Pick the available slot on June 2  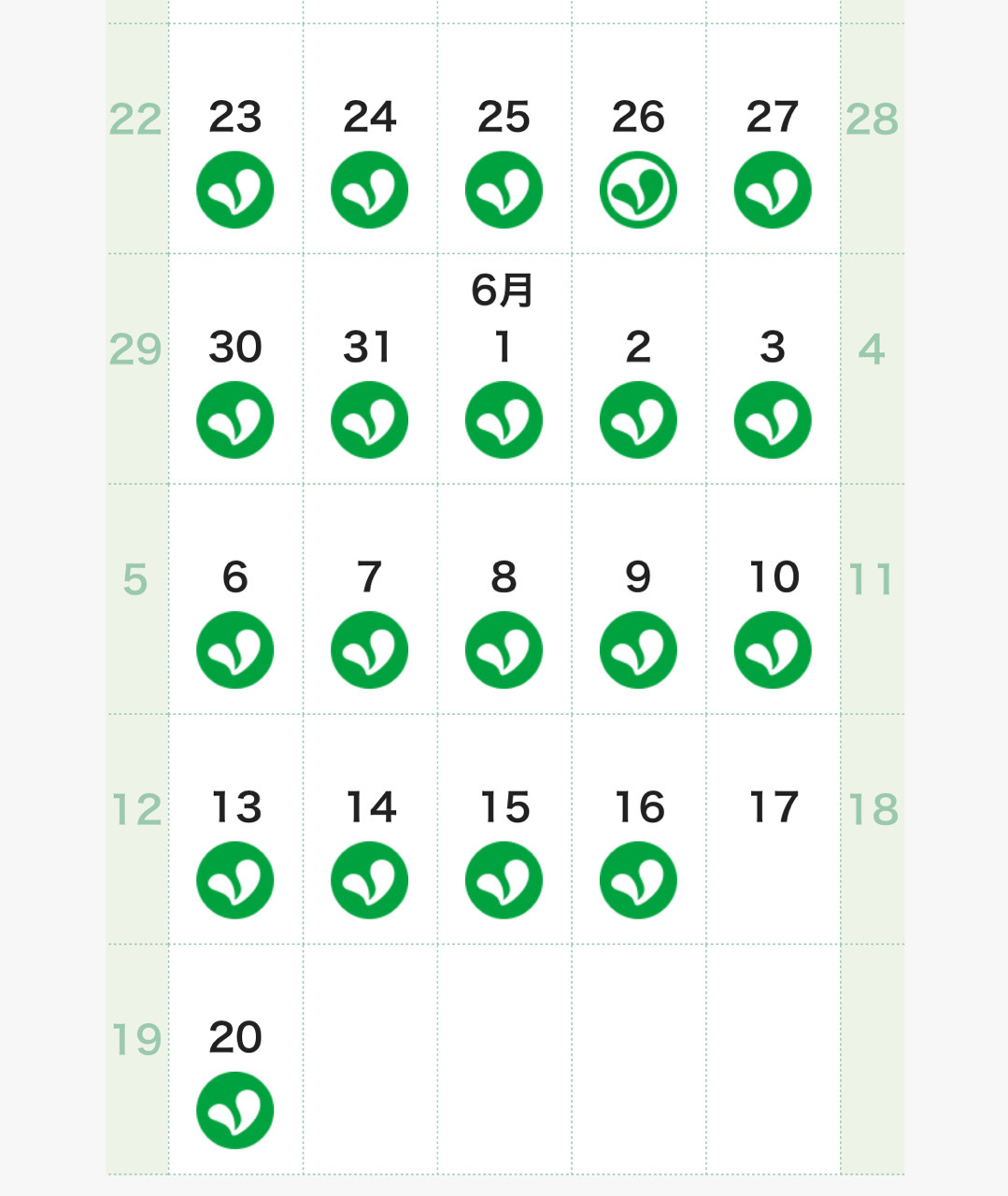coord(638,420)
